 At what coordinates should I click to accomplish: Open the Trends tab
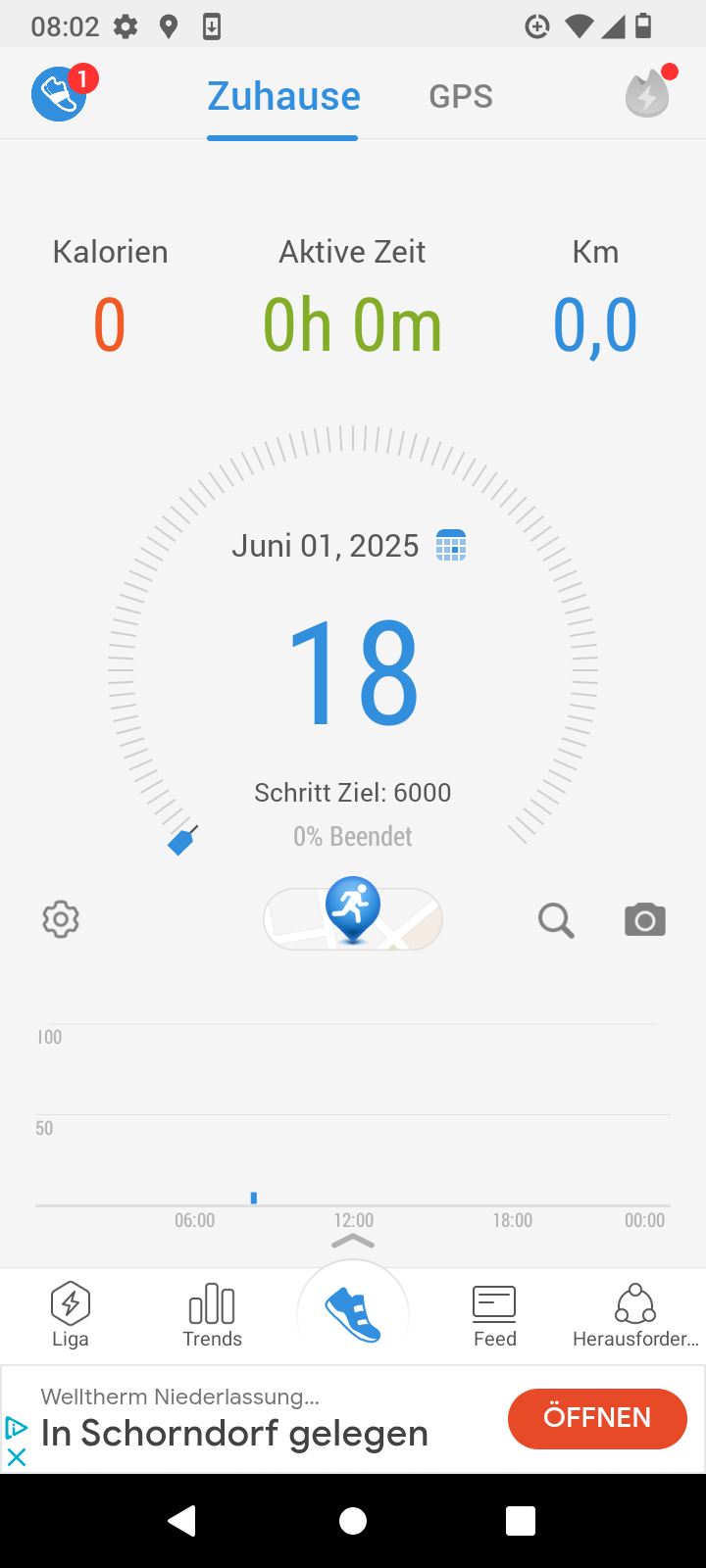click(x=212, y=1314)
